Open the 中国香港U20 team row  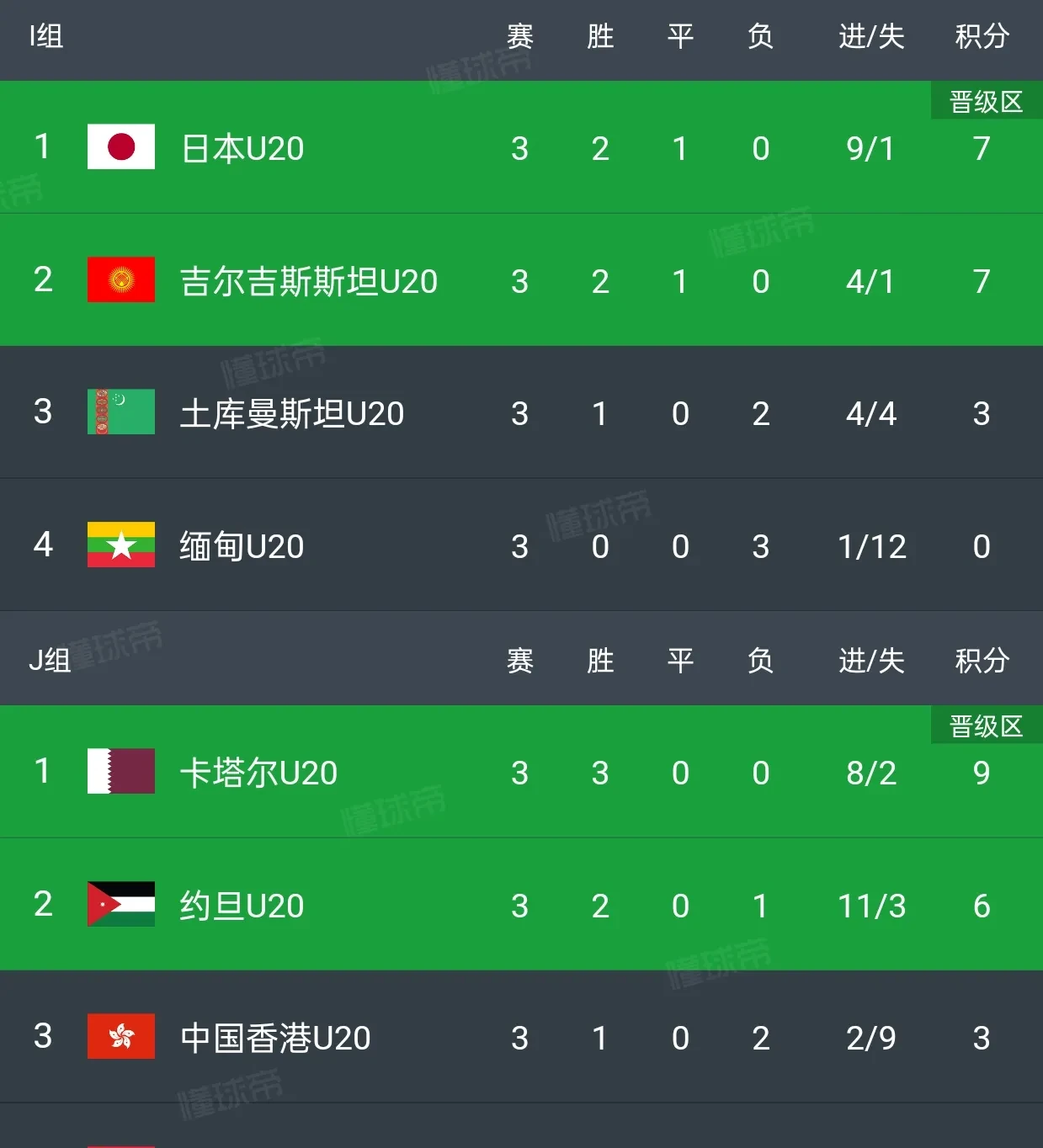(275, 1038)
